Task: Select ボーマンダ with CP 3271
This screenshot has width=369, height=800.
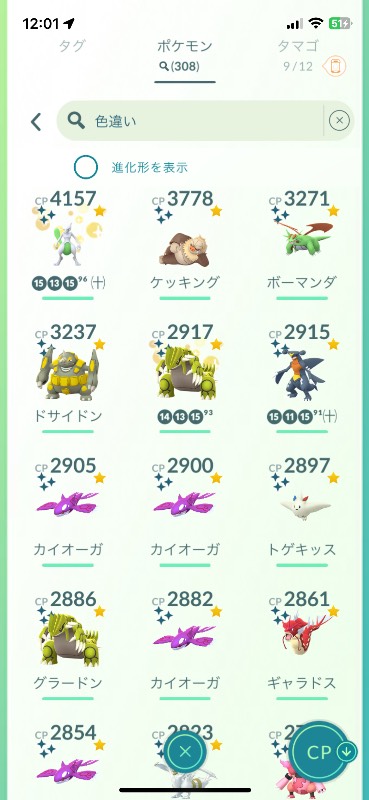Action: pyautogui.click(x=302, y=244)
